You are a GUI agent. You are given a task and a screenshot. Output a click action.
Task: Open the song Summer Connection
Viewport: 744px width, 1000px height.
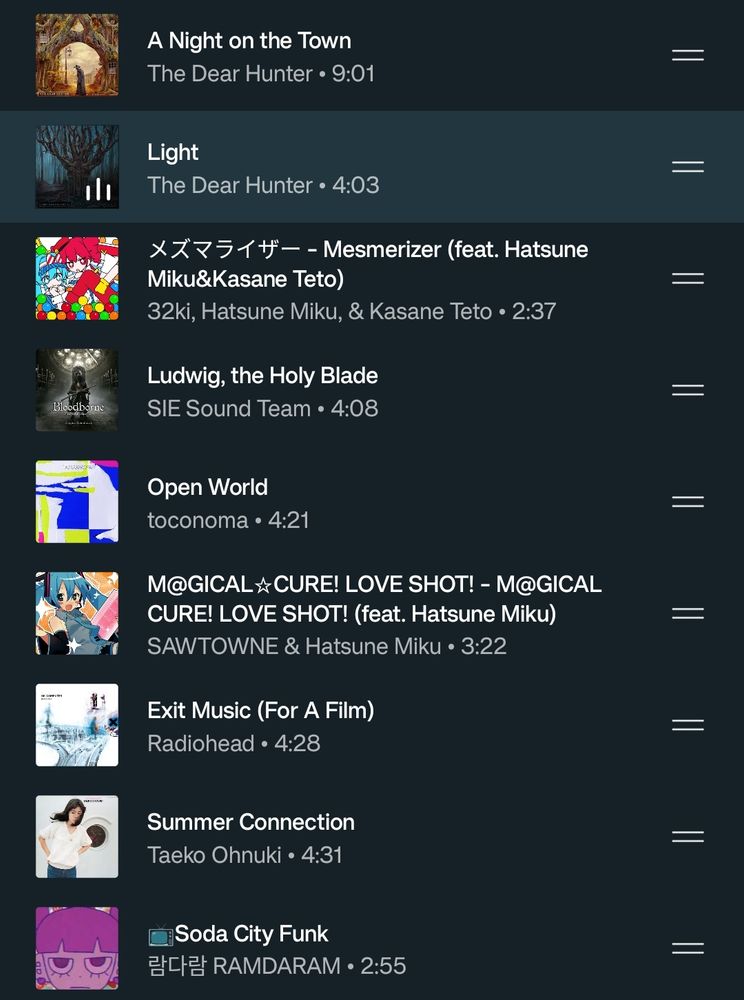[251, 822]
